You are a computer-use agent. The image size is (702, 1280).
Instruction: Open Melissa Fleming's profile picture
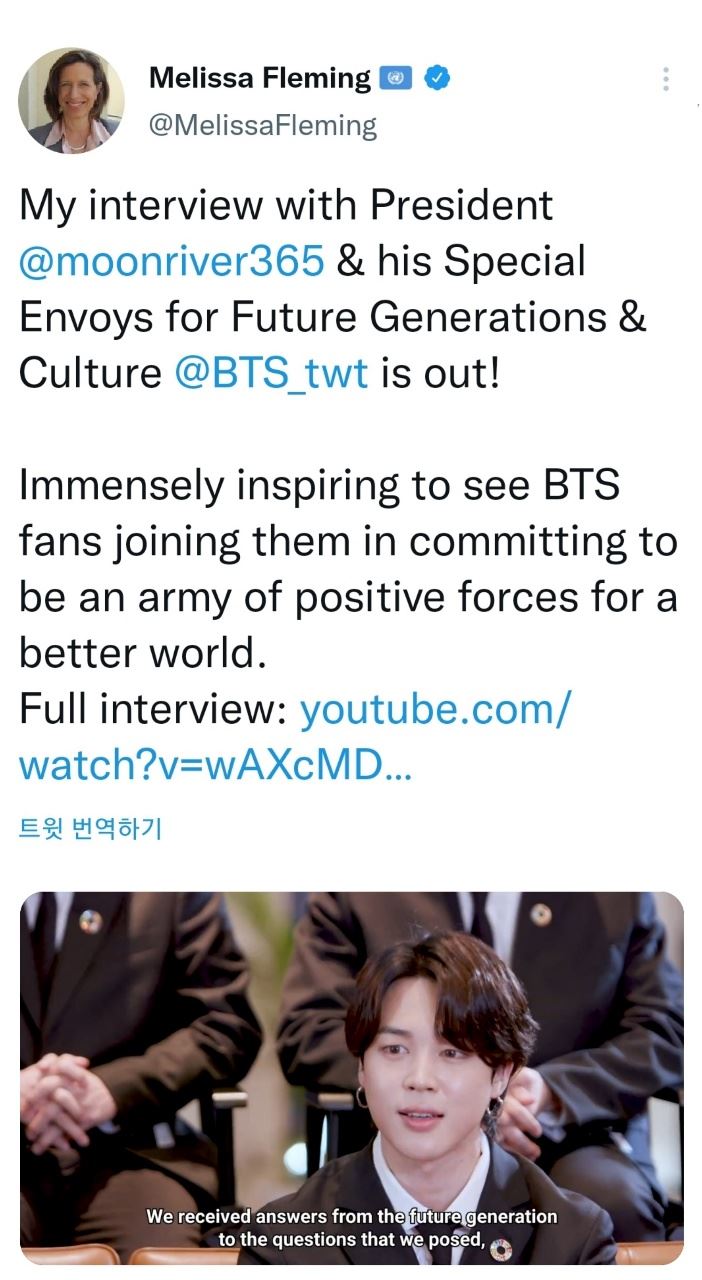point(71,100)
